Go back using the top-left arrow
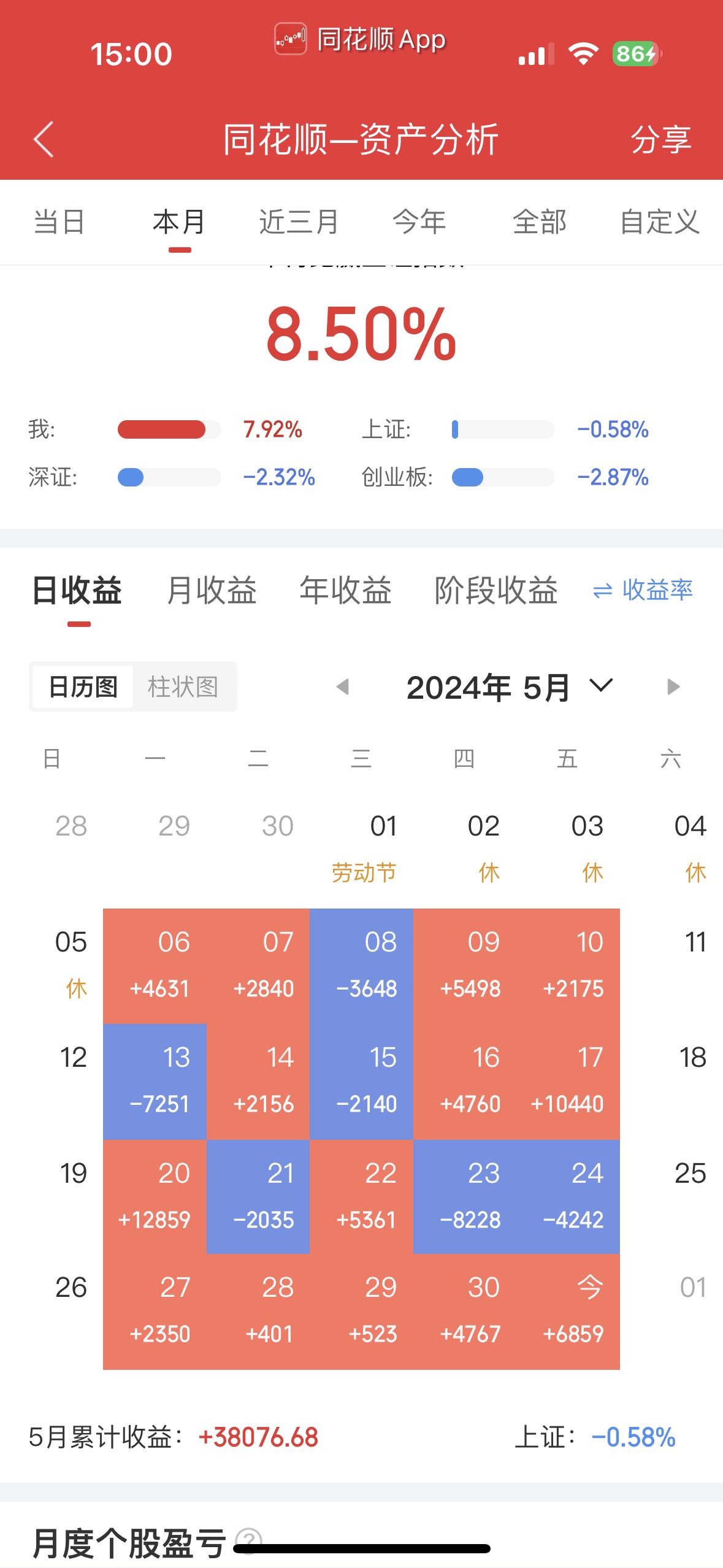This screenshot has width=723, height=1568. pyautogui.click(x=44, y=139)
